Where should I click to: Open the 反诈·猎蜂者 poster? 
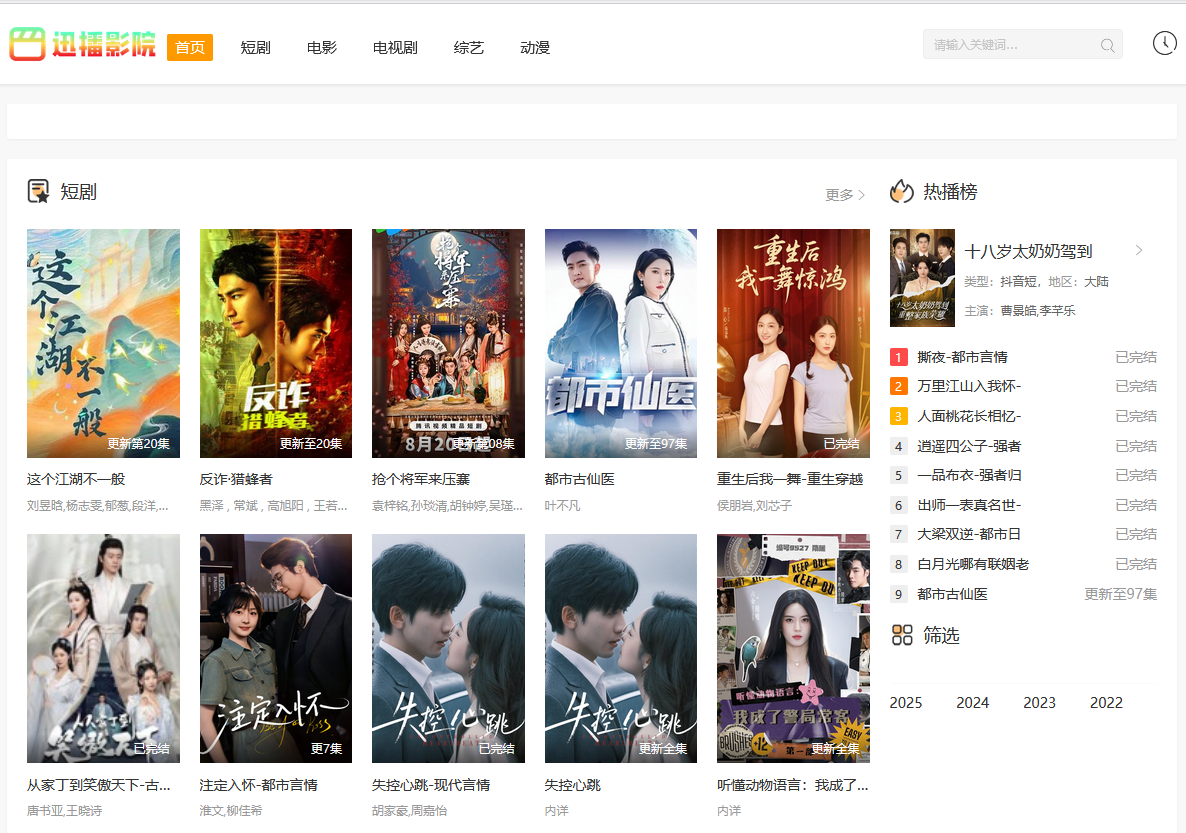pyautogui.click(x=276, y=343)
